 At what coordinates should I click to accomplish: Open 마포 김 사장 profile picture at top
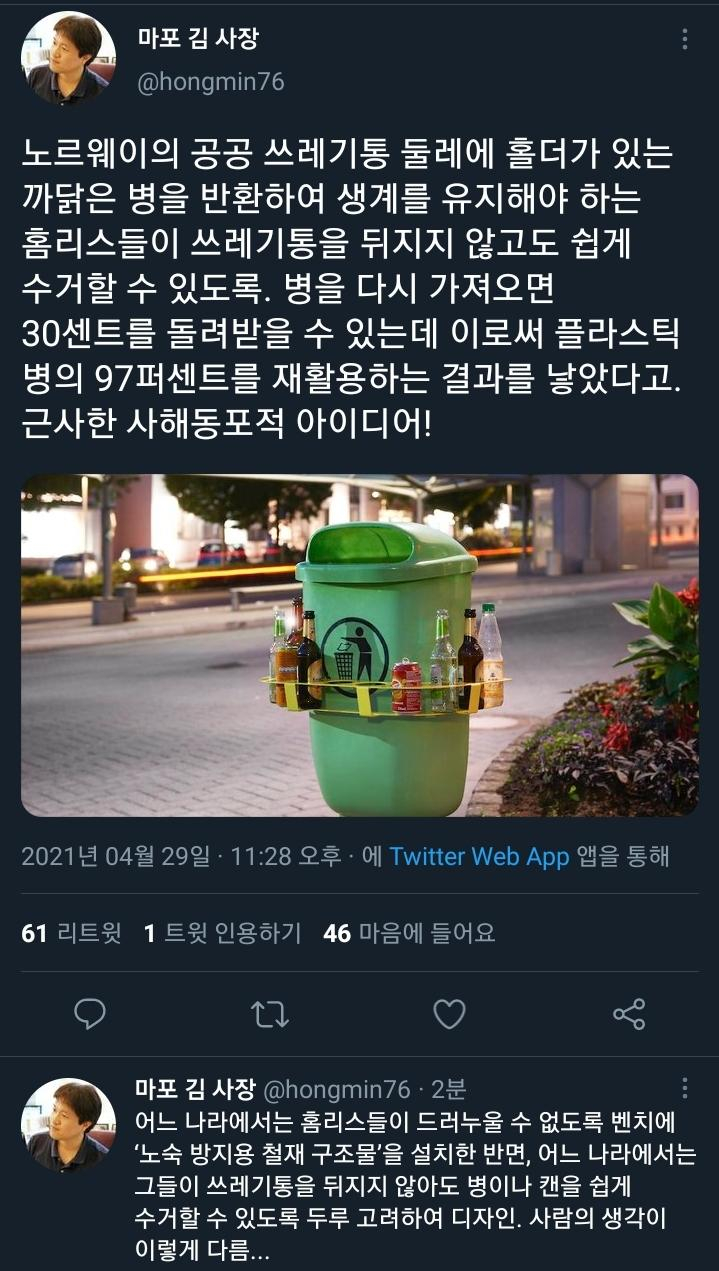[x=68, y=58]
